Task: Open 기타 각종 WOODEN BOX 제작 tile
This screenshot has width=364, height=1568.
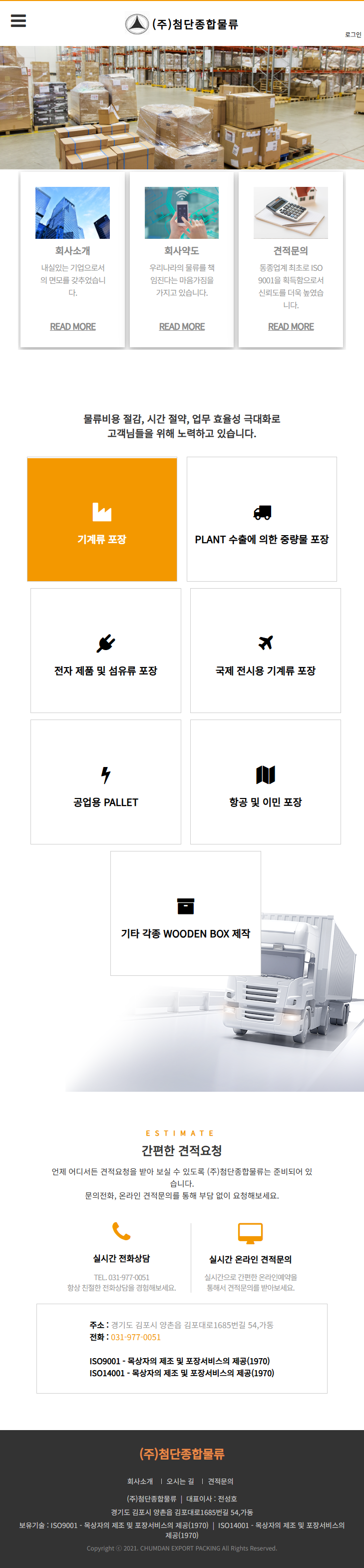Action: (186, 913)
